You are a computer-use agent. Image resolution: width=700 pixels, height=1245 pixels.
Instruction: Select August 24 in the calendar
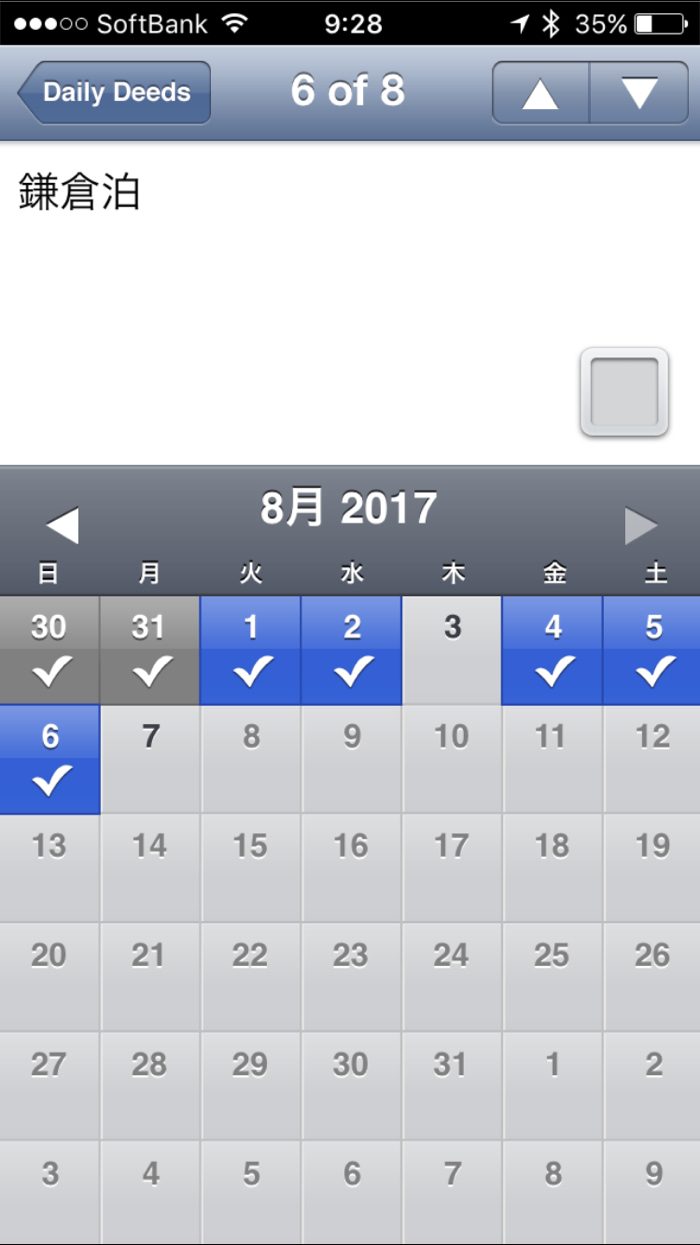[x=452, y=977]
